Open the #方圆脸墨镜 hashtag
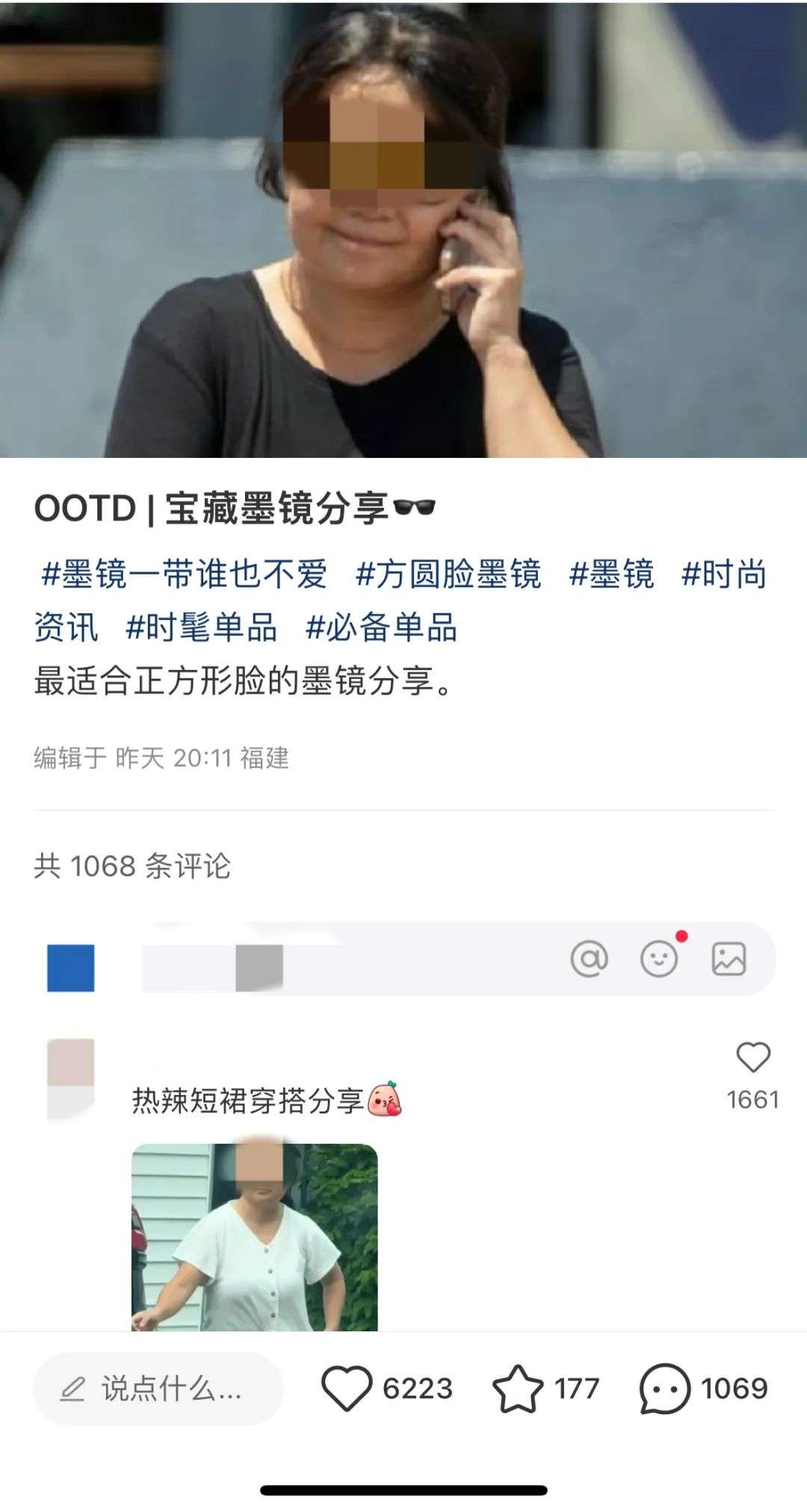The width and height of the screenshot is (807, 1512). (x=448, y=574)
